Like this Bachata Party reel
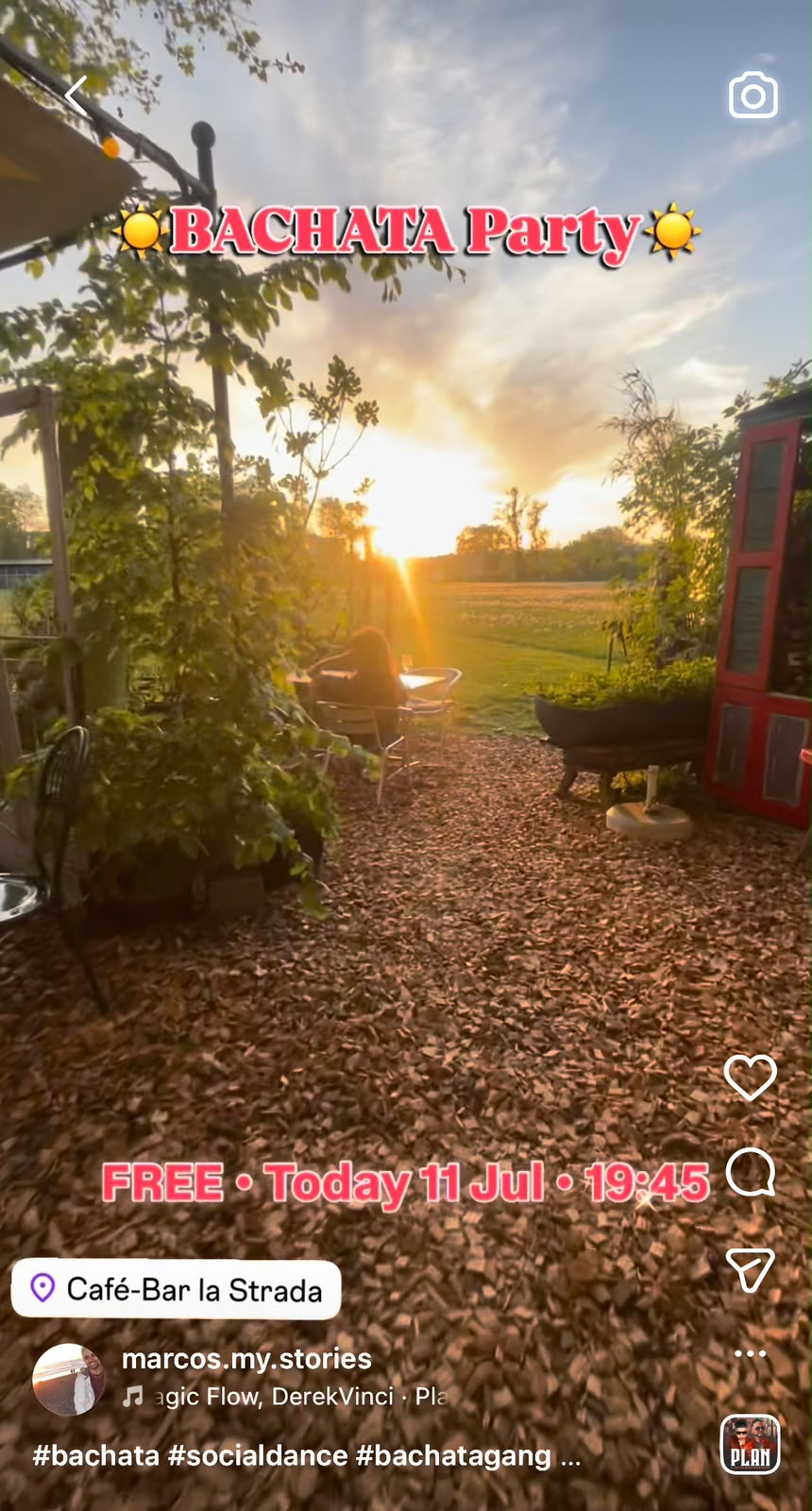Image resolution: width=812 pixels, height=1511 pixels. pyautogui.click(x=751, y=1078)
